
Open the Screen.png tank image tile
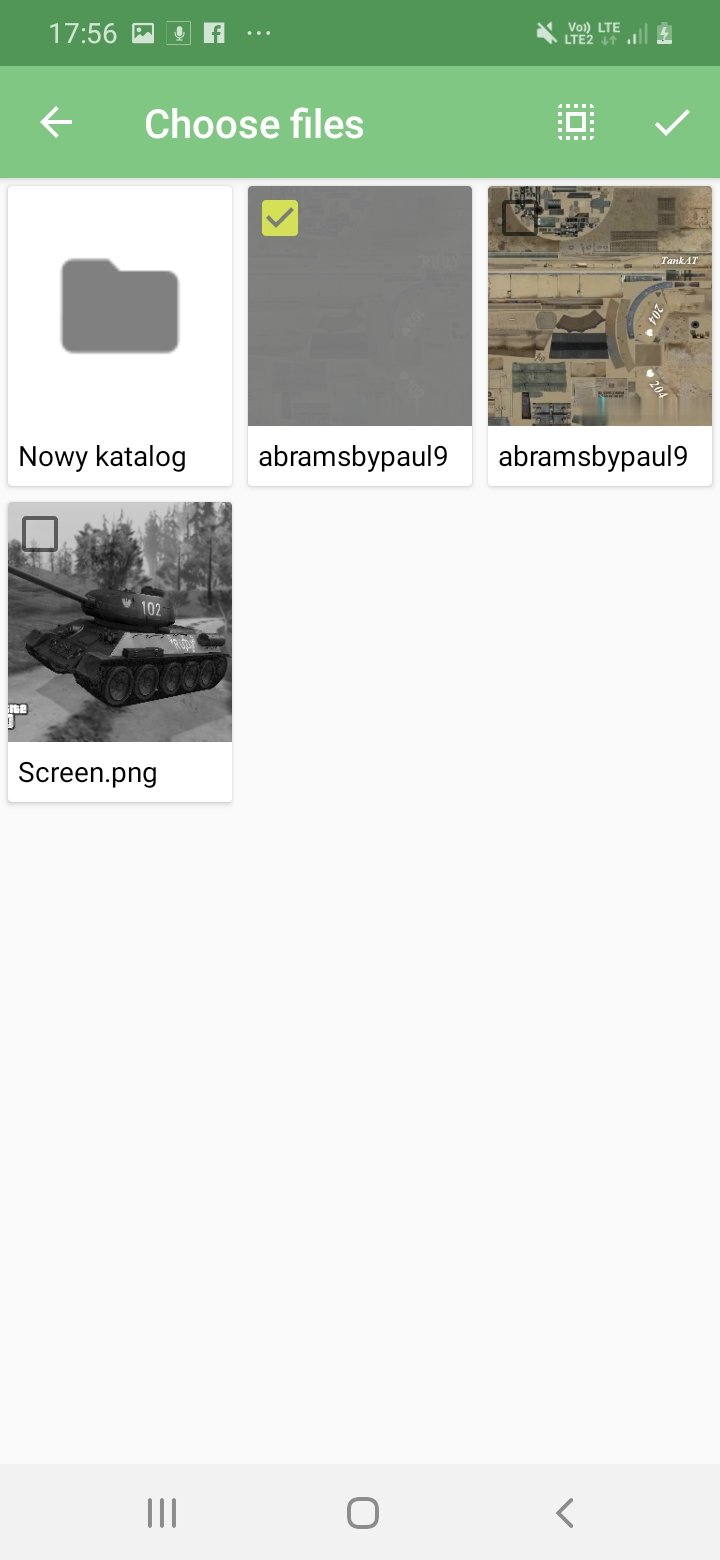pyautogui.click(x=120, y=652)
